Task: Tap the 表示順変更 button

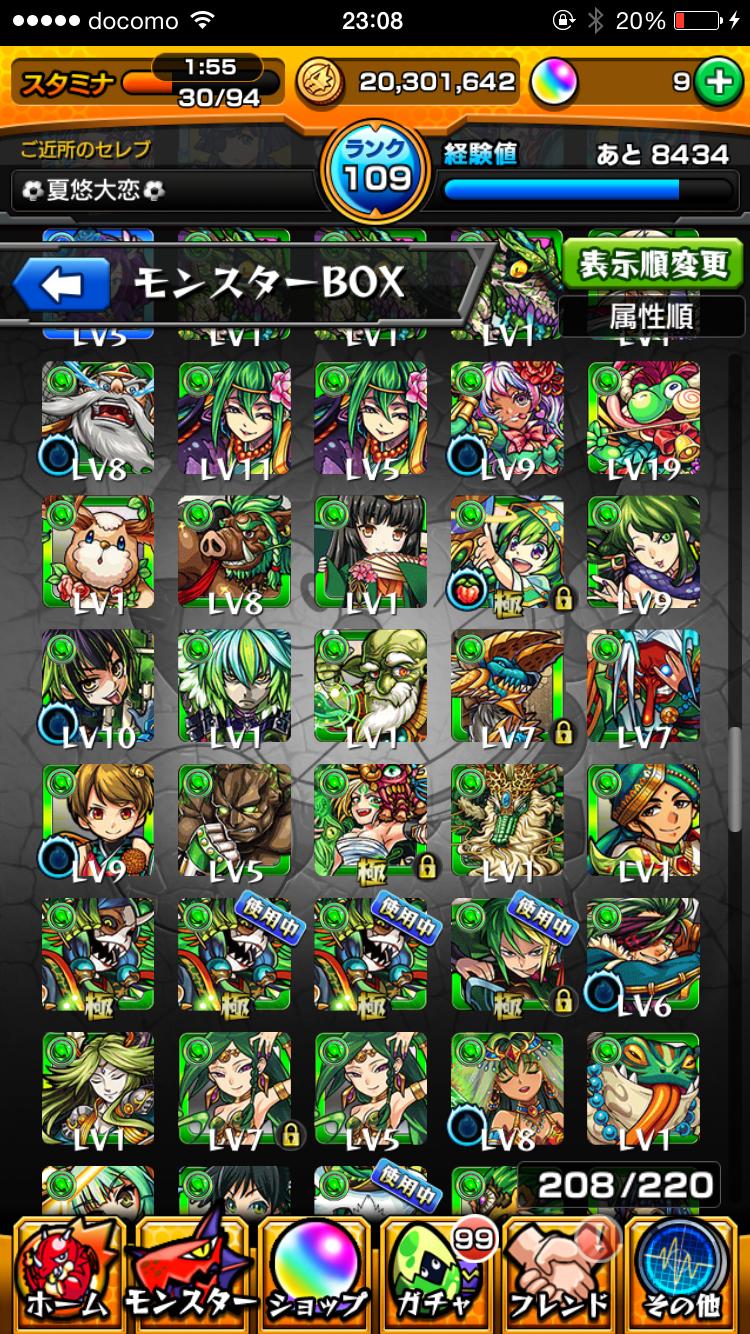Action: click(x=654, y=265)
